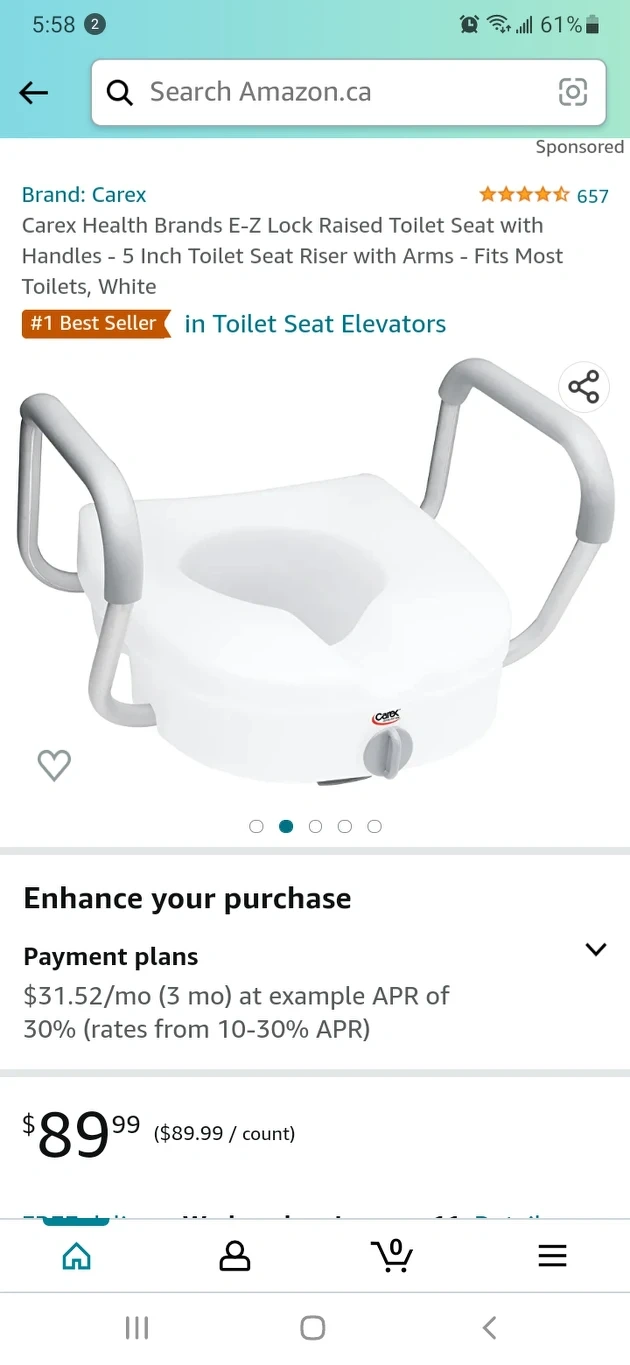The width and height of the screenshot is (630, 1365).
Task: Tap the Search Amazon.ca field
Action: (330, 93)
